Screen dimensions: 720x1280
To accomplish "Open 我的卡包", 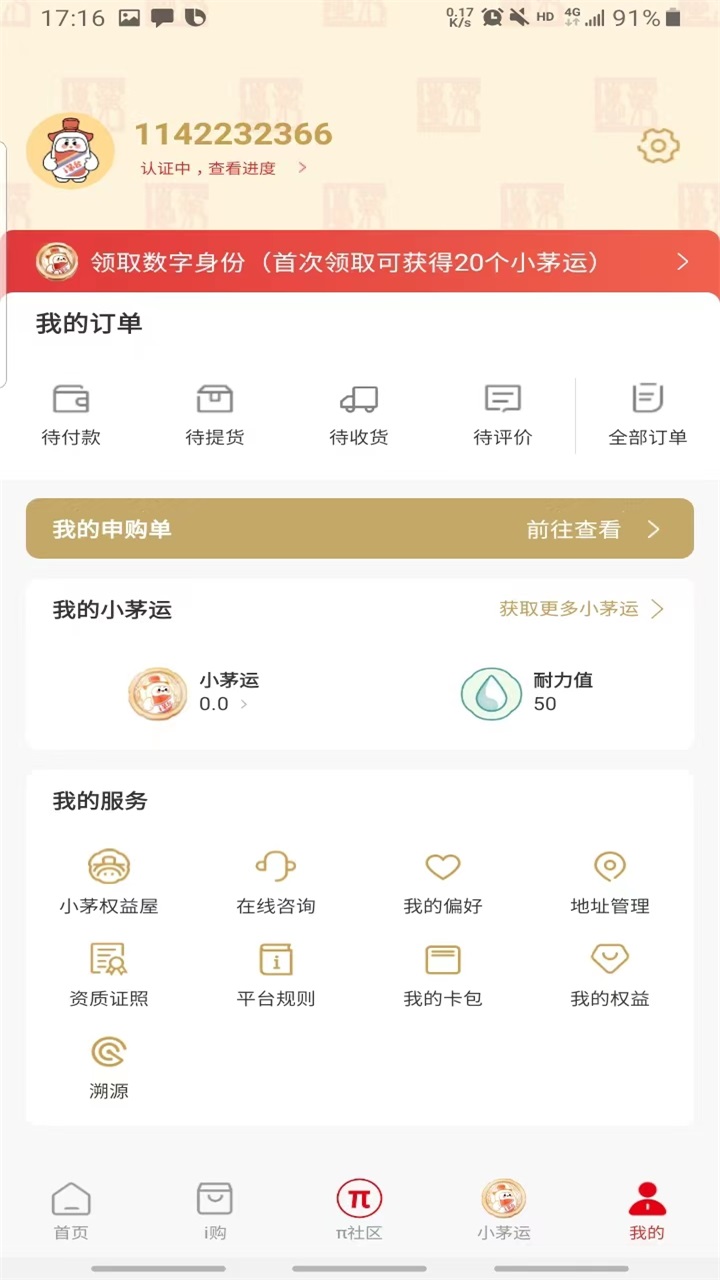I will pyautogui.click(x=443, y=974).
